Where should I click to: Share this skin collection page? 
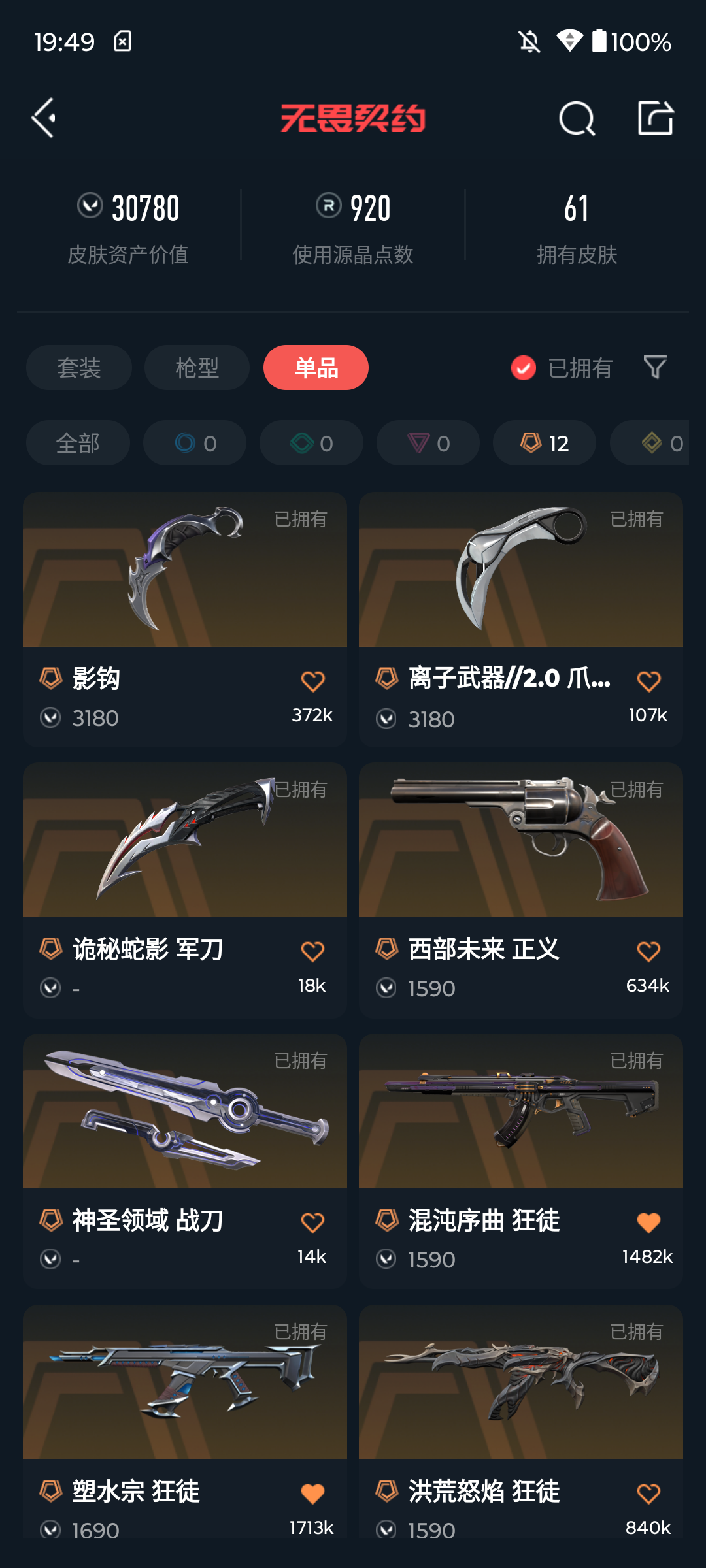[x=656, y=118]
